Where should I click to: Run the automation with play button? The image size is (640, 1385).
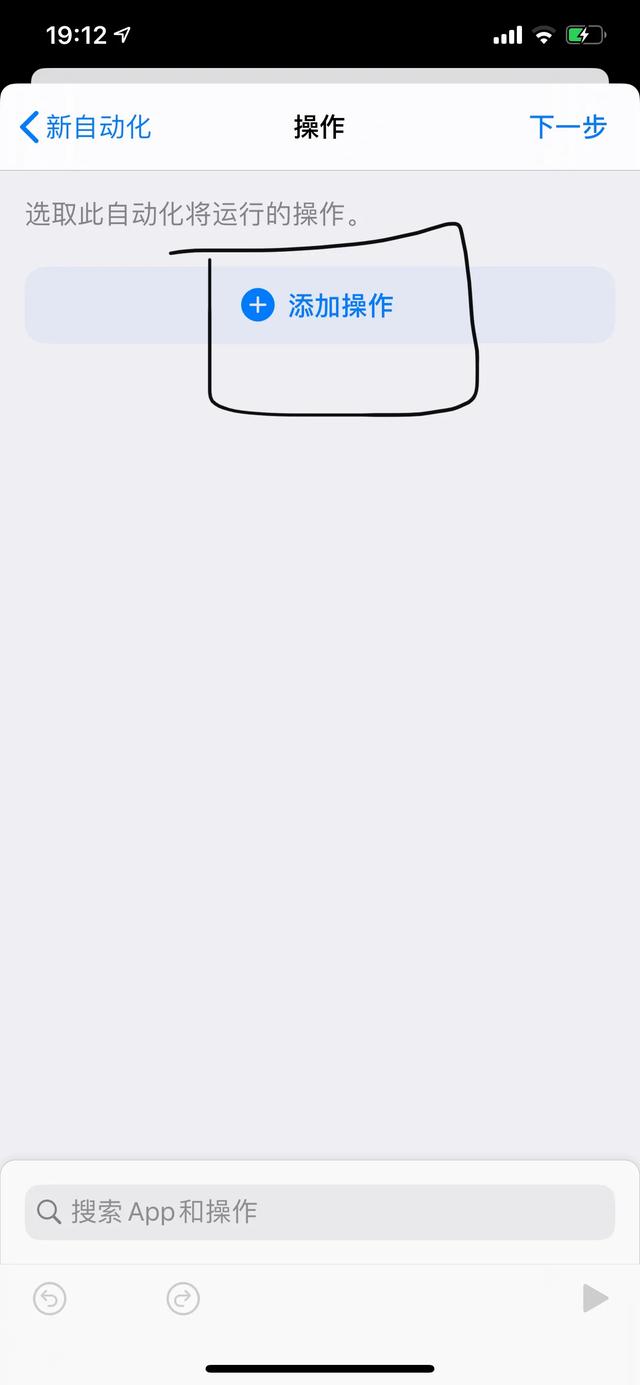click(595, 1299)
